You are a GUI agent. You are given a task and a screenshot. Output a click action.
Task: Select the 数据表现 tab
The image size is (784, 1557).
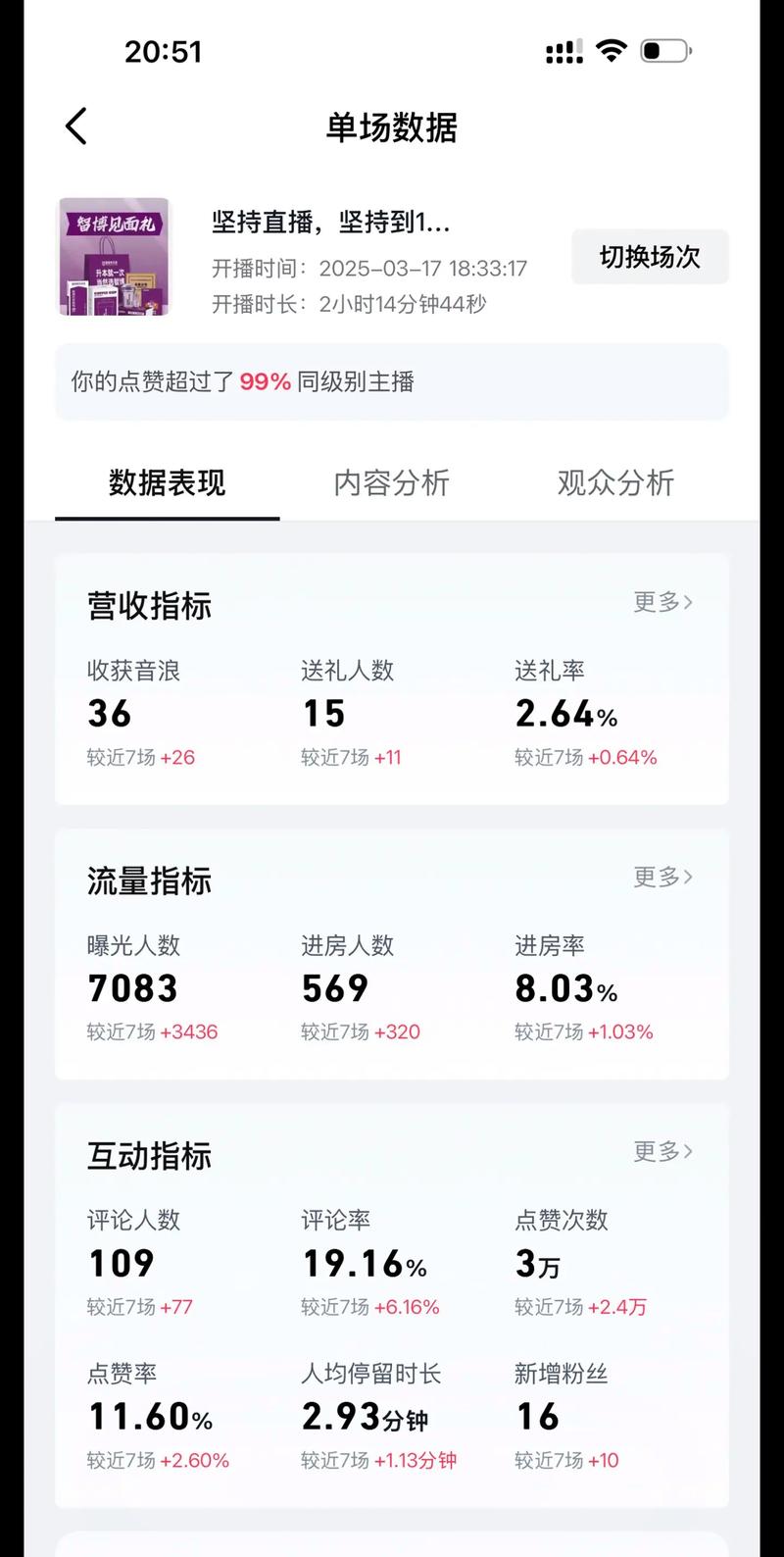click(x=167, y=482)
